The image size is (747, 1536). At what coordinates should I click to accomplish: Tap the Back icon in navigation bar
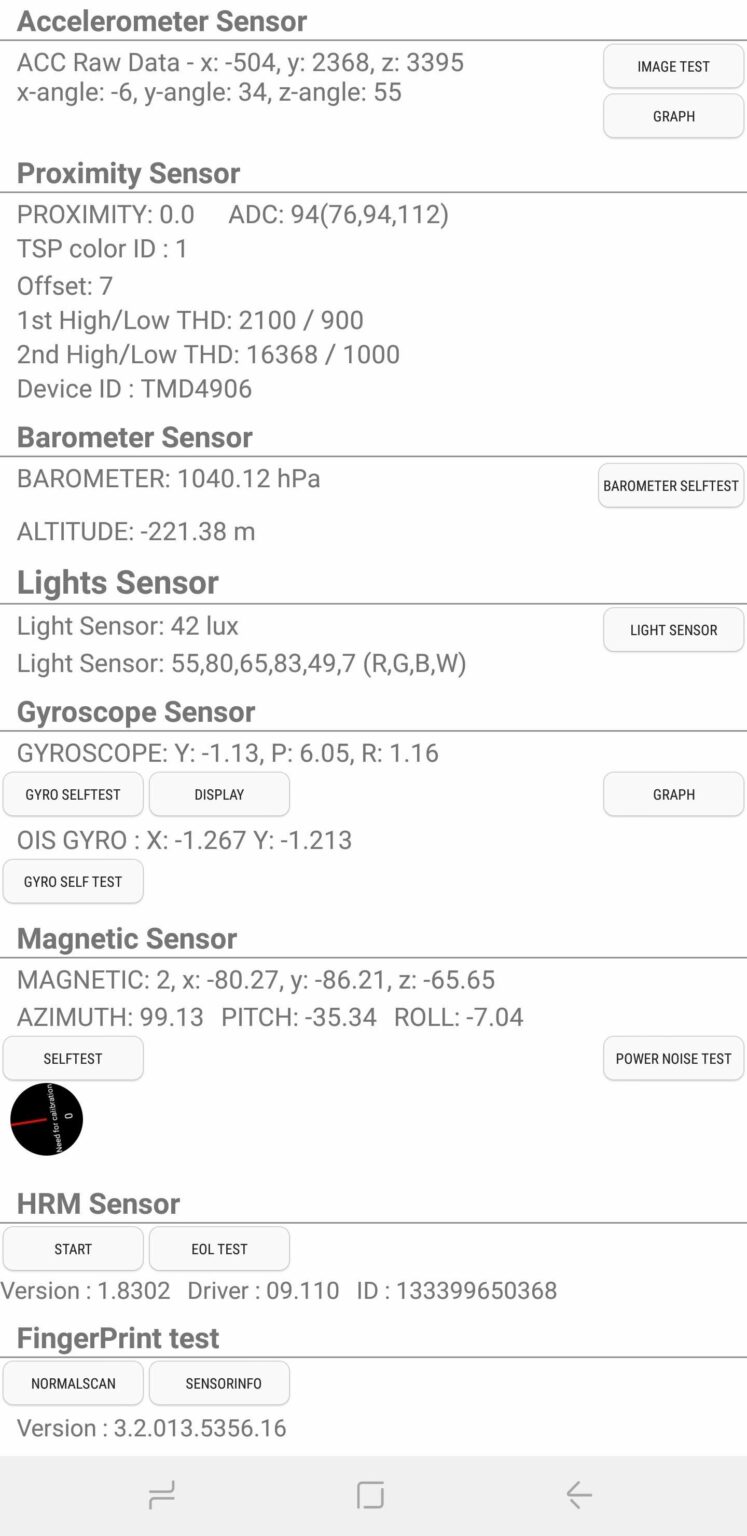[578, 1494]
